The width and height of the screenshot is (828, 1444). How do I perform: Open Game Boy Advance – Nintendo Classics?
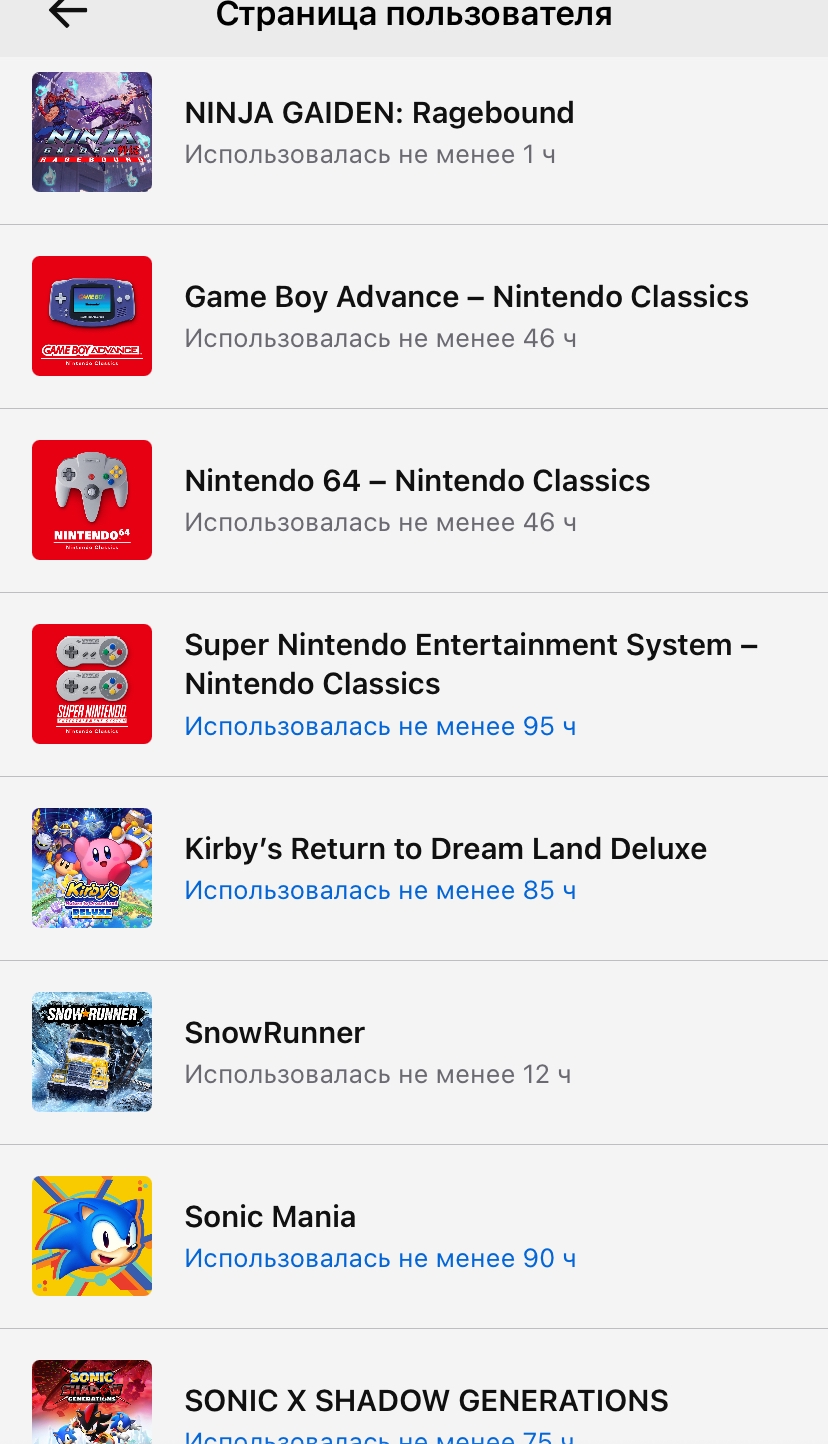click(466, 316)
